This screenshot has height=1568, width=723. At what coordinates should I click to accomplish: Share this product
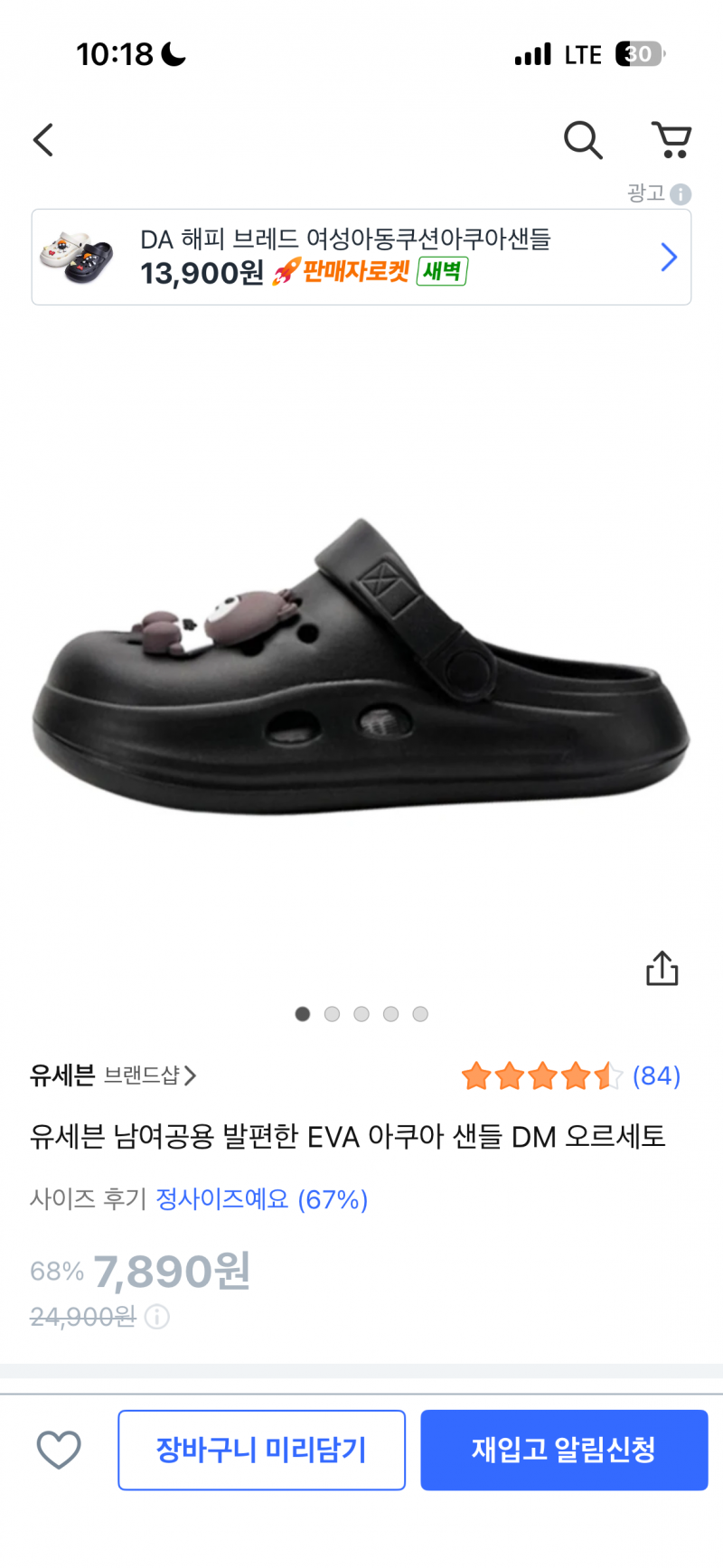click(x=662, y=968)
